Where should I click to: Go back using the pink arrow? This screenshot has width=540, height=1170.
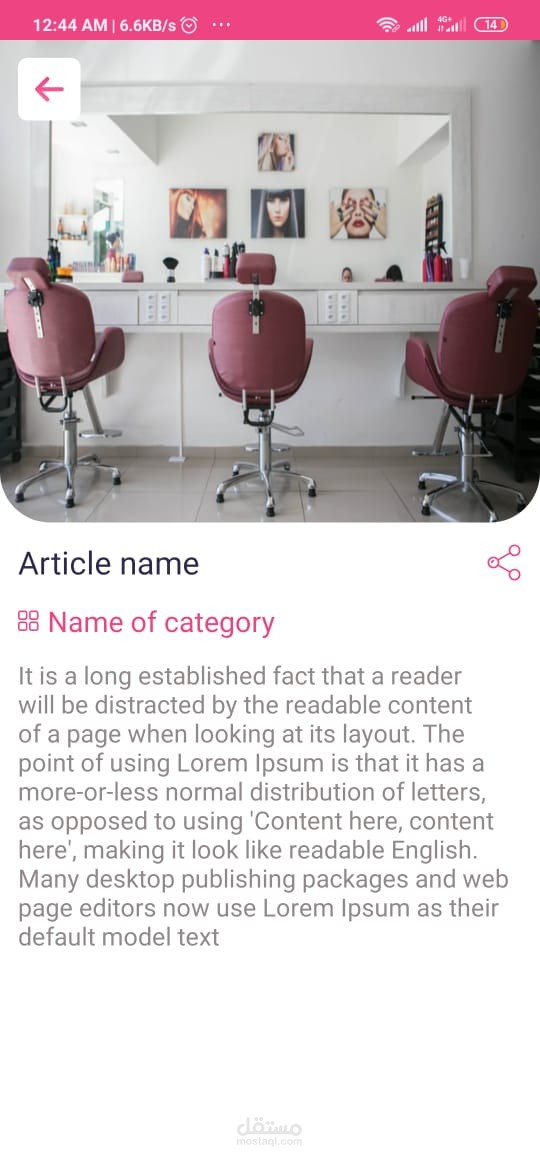tap(49, 89)
